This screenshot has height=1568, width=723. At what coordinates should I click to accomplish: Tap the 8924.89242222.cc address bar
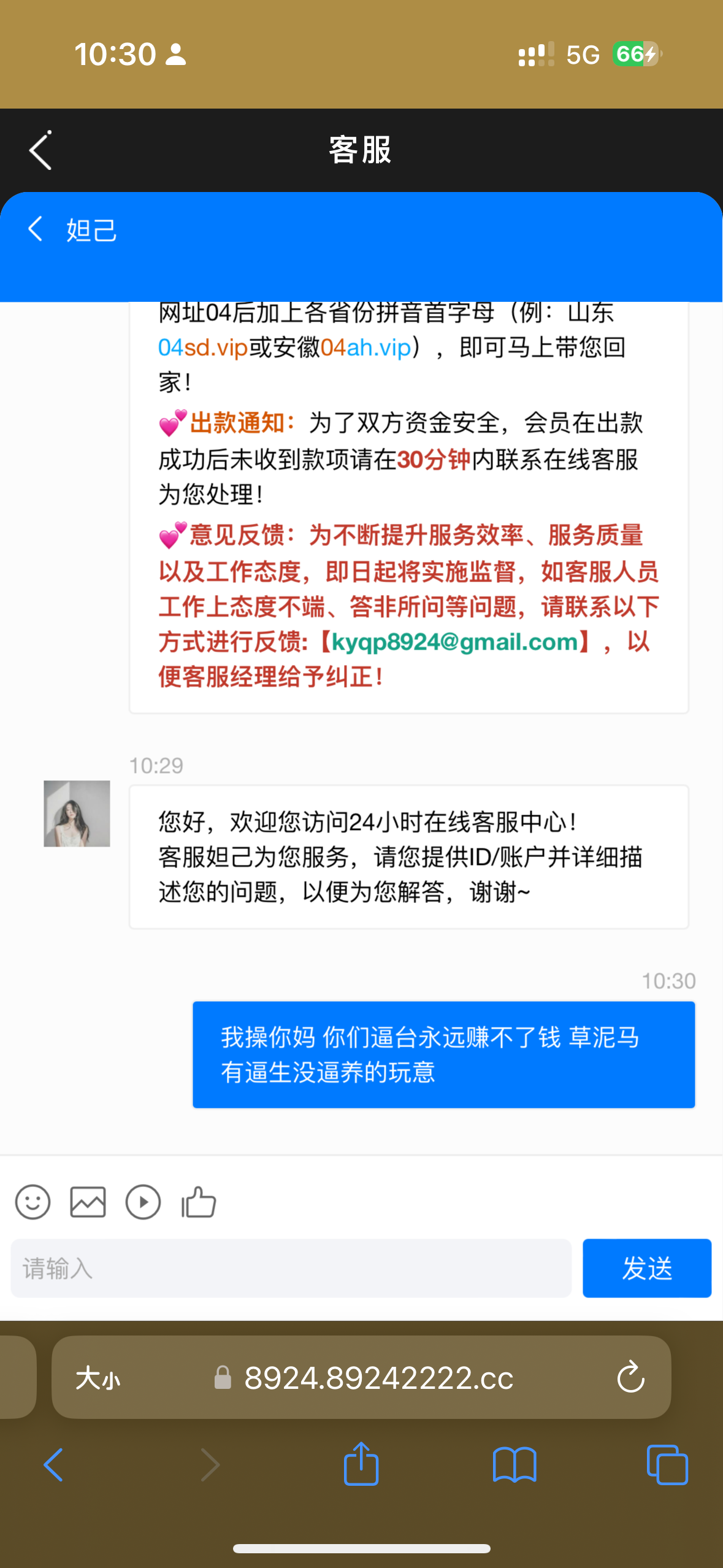pos(378,1378)
